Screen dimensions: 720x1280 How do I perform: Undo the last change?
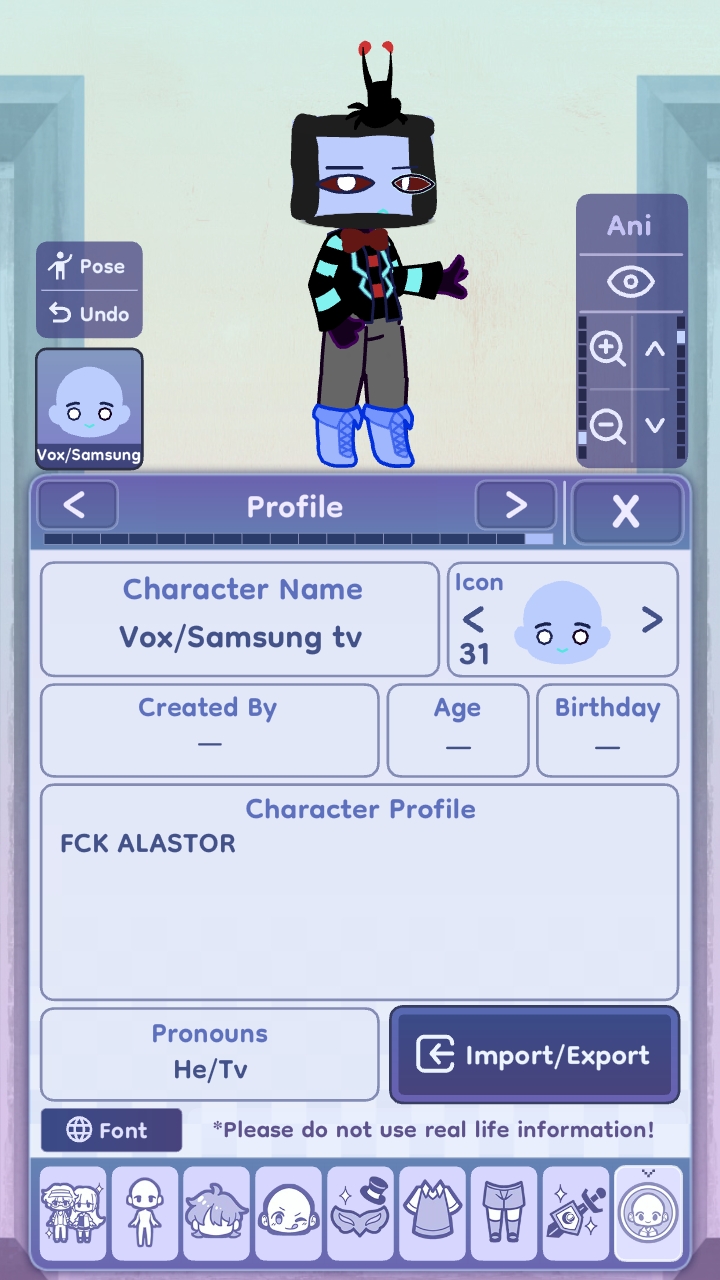click(x=90, y=314)
